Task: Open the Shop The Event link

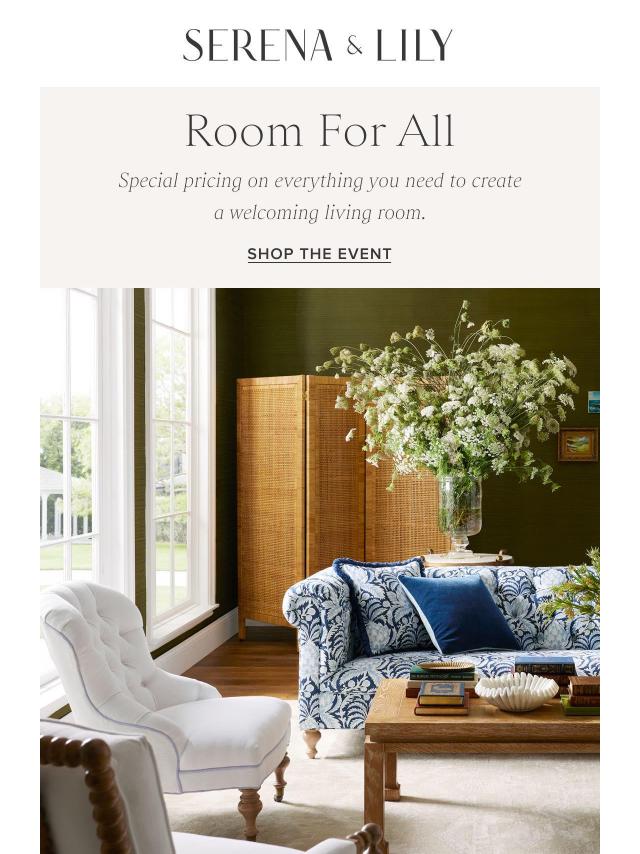Action: pyautogui.click(x=319, y=254)
